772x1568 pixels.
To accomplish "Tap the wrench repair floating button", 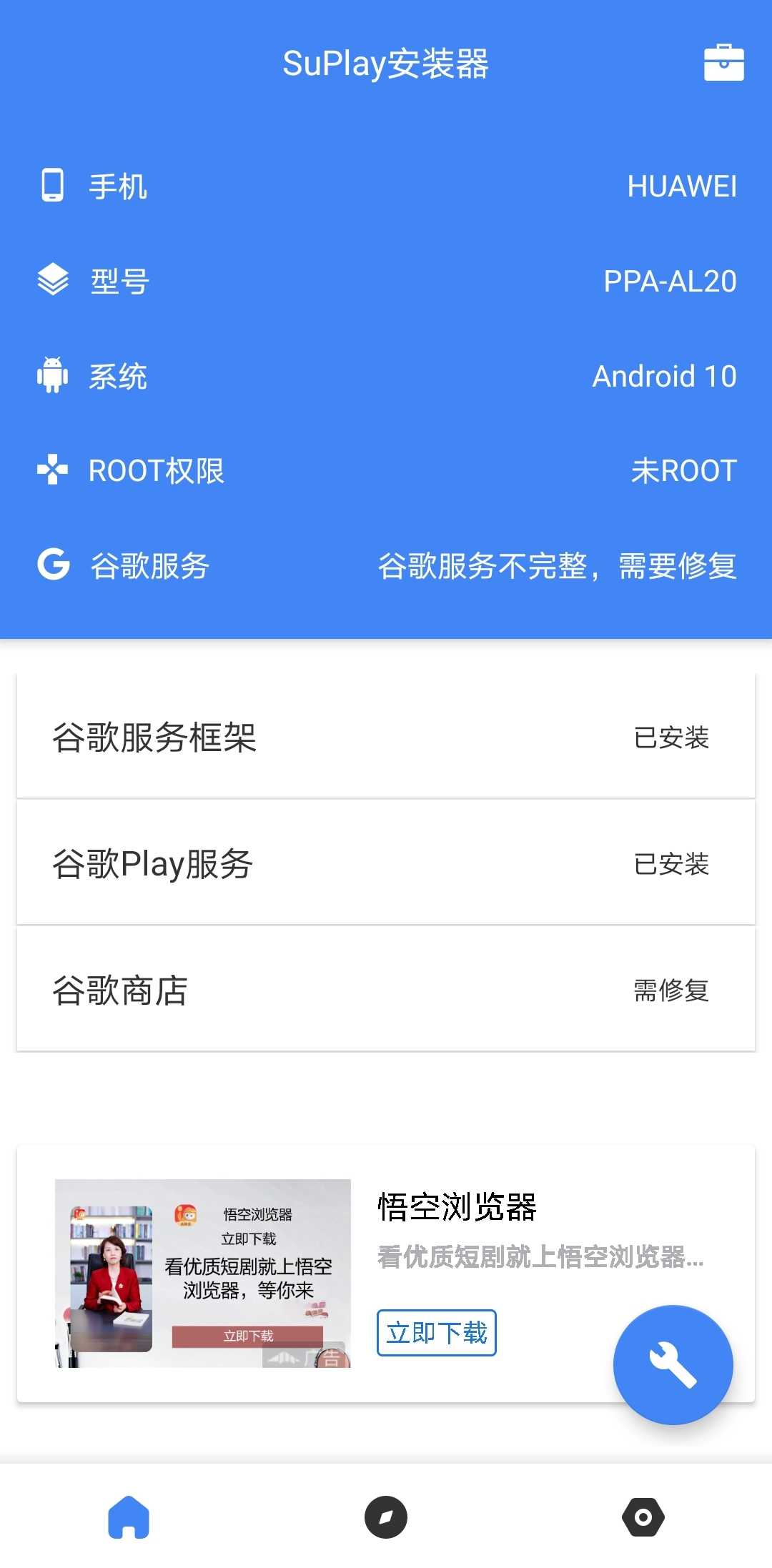I will pos(673,1364).
